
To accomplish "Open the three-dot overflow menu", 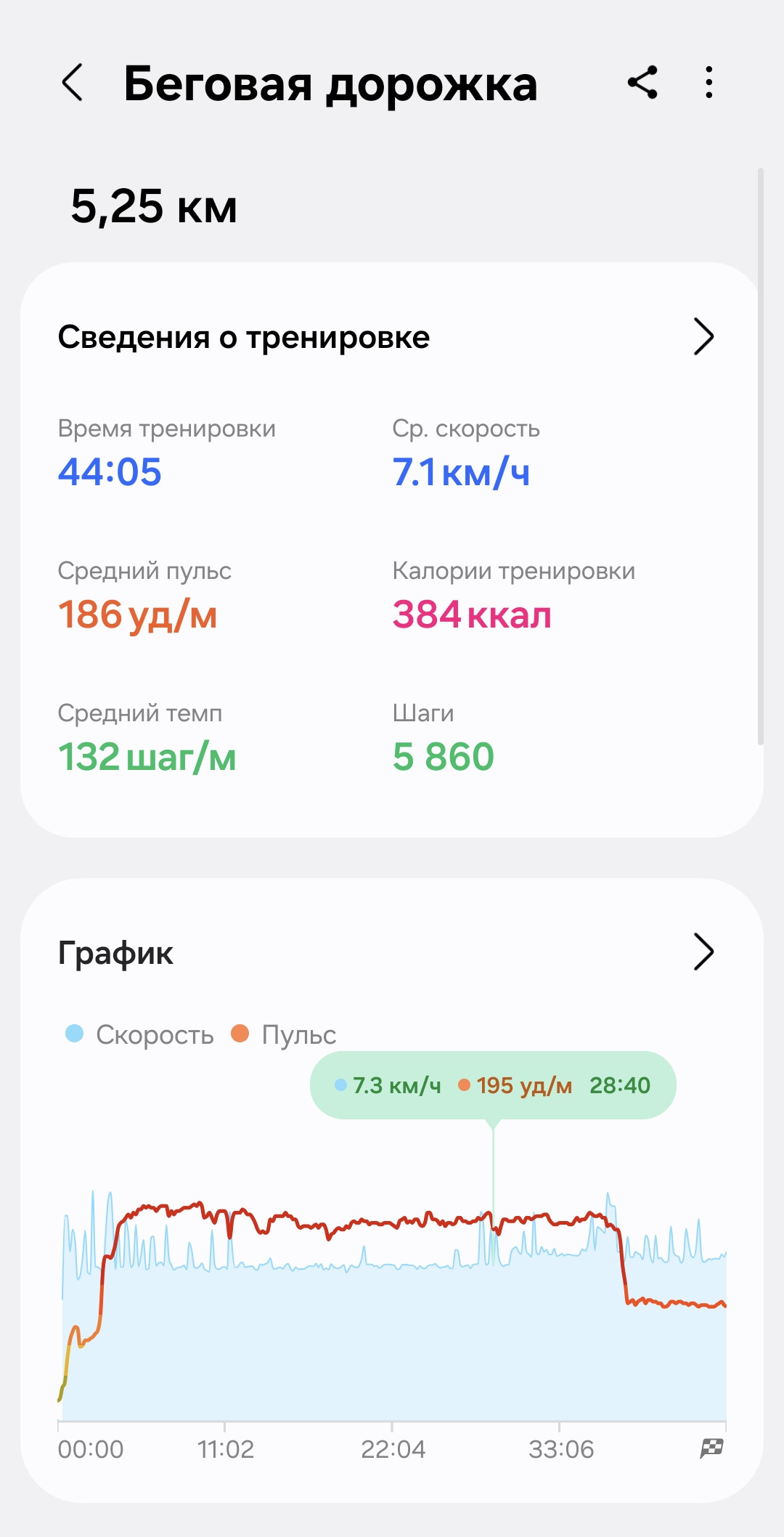I will [x=709, y=82].
